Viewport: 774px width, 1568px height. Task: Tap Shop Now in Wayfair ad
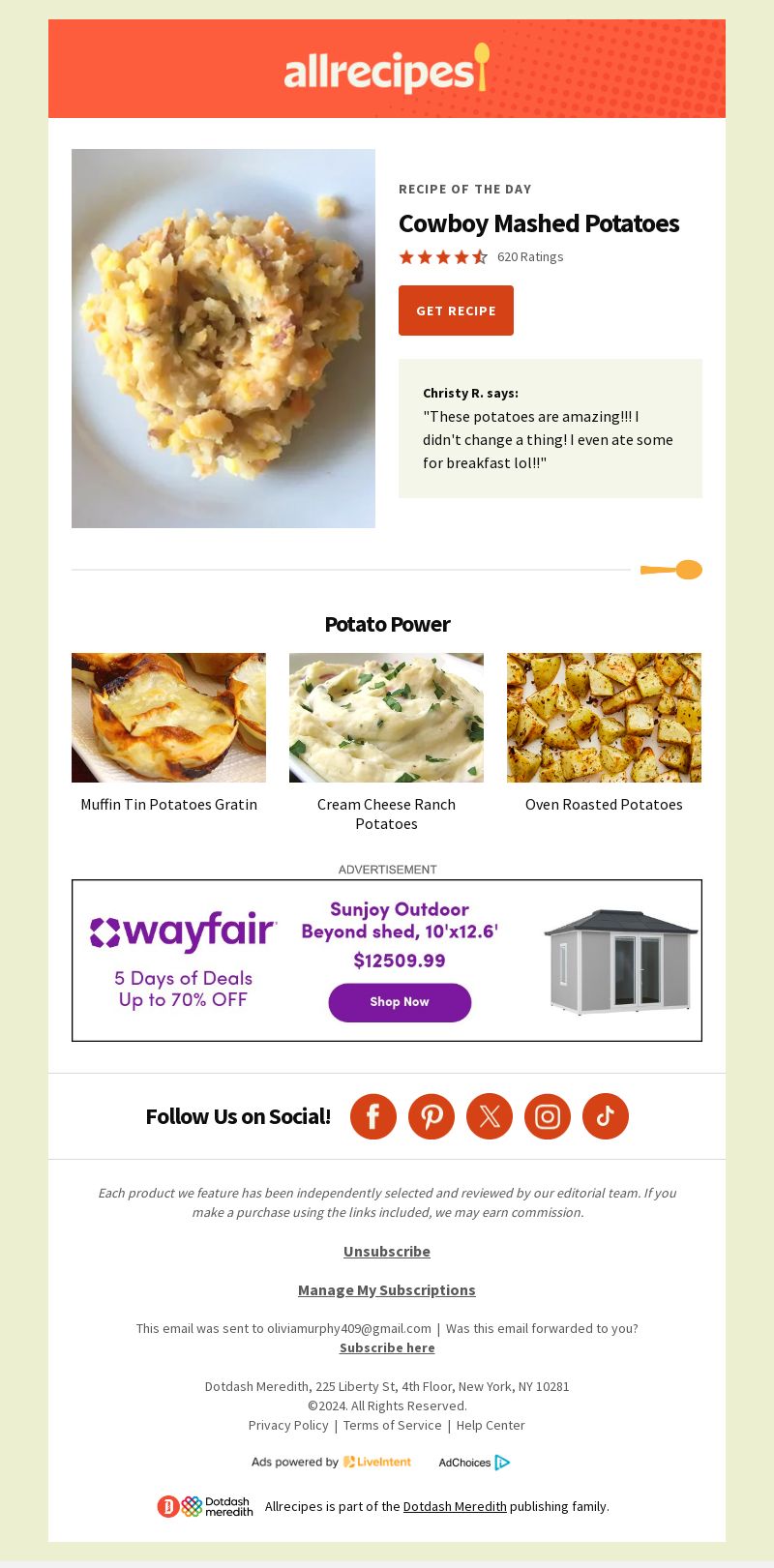[400, 1002]
